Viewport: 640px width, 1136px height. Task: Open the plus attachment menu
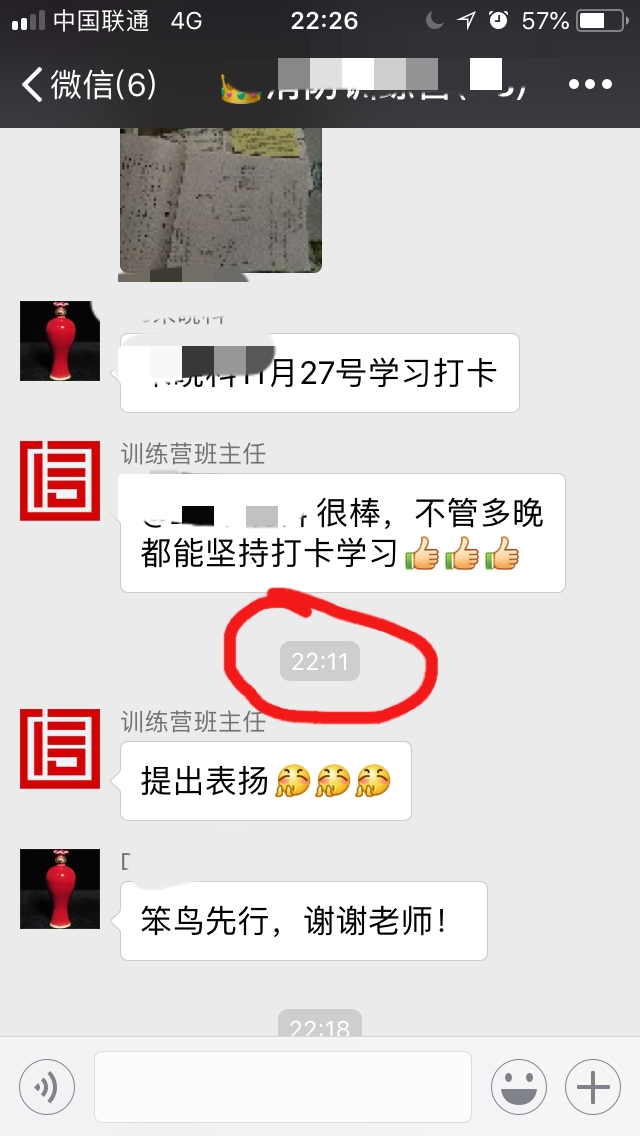click(x=593, y=1086)
